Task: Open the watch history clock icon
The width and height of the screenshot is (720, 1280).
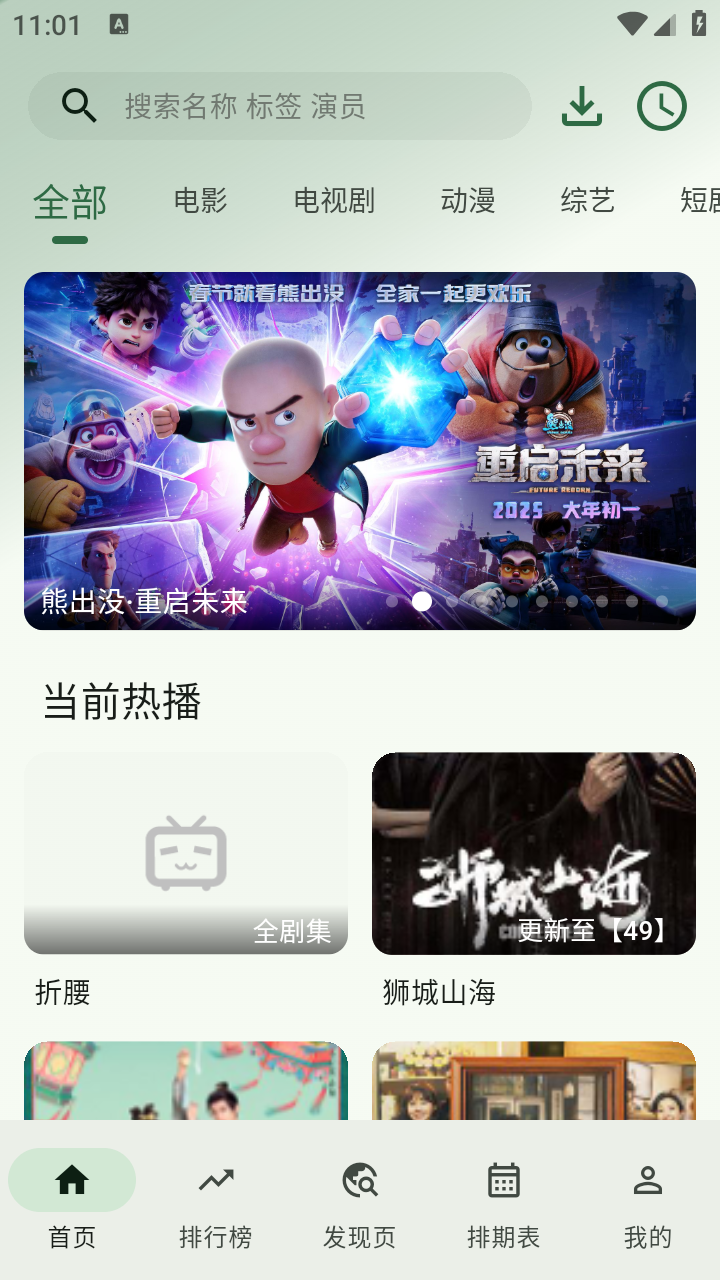Action: click(660, 107)
